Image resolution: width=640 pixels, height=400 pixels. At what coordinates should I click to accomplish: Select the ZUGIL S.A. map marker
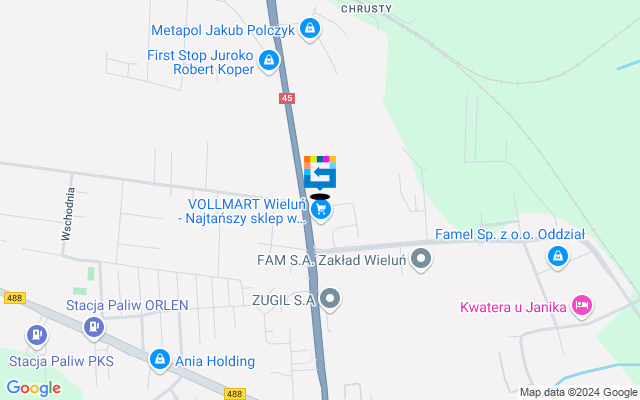[x=332, y=298]
